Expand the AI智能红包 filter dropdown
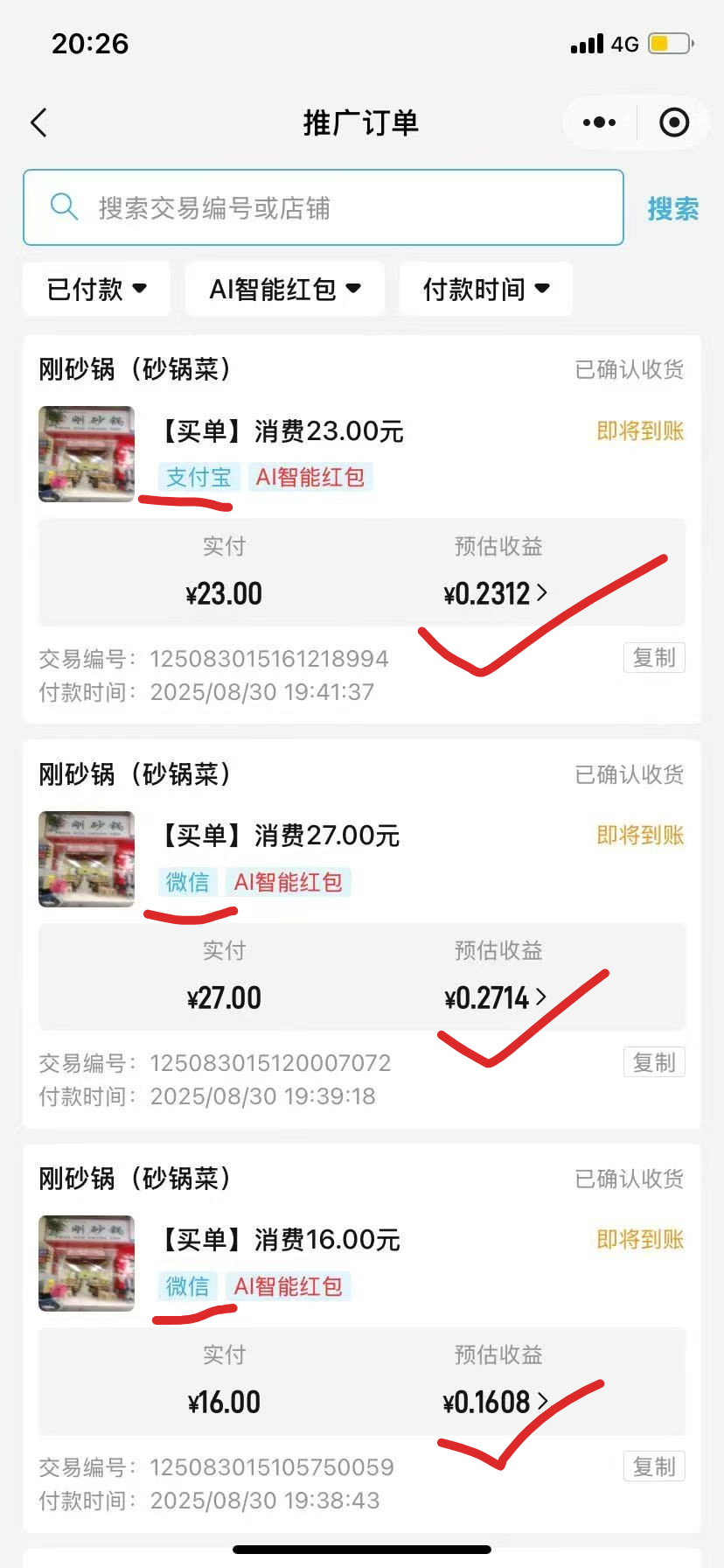This screenshot has height=1568, width=724. click(x=285, y=289)
